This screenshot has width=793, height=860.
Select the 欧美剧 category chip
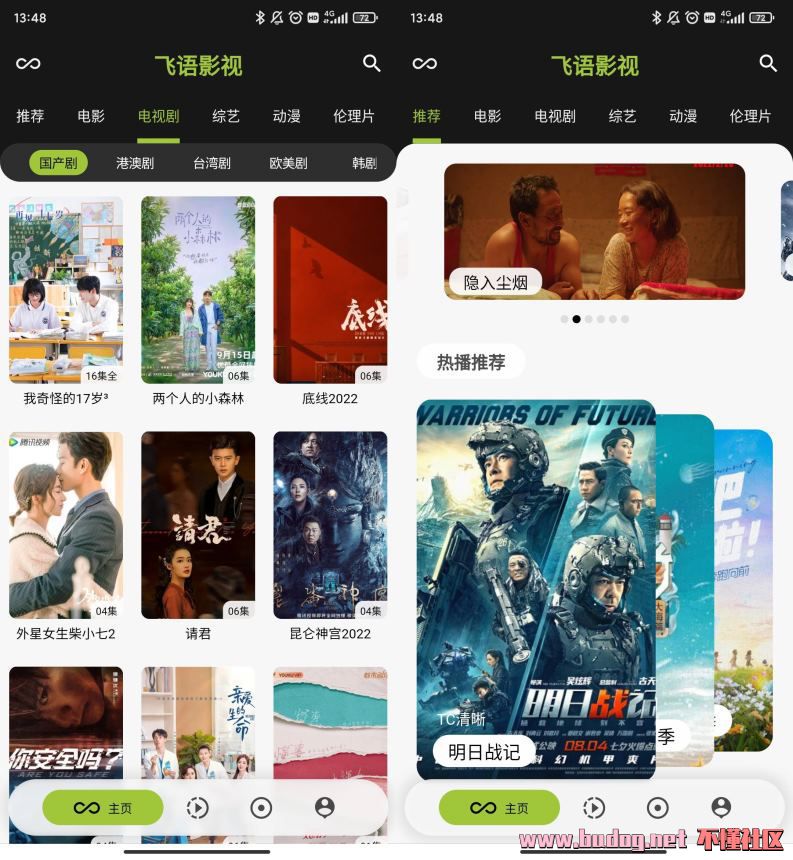288,163
